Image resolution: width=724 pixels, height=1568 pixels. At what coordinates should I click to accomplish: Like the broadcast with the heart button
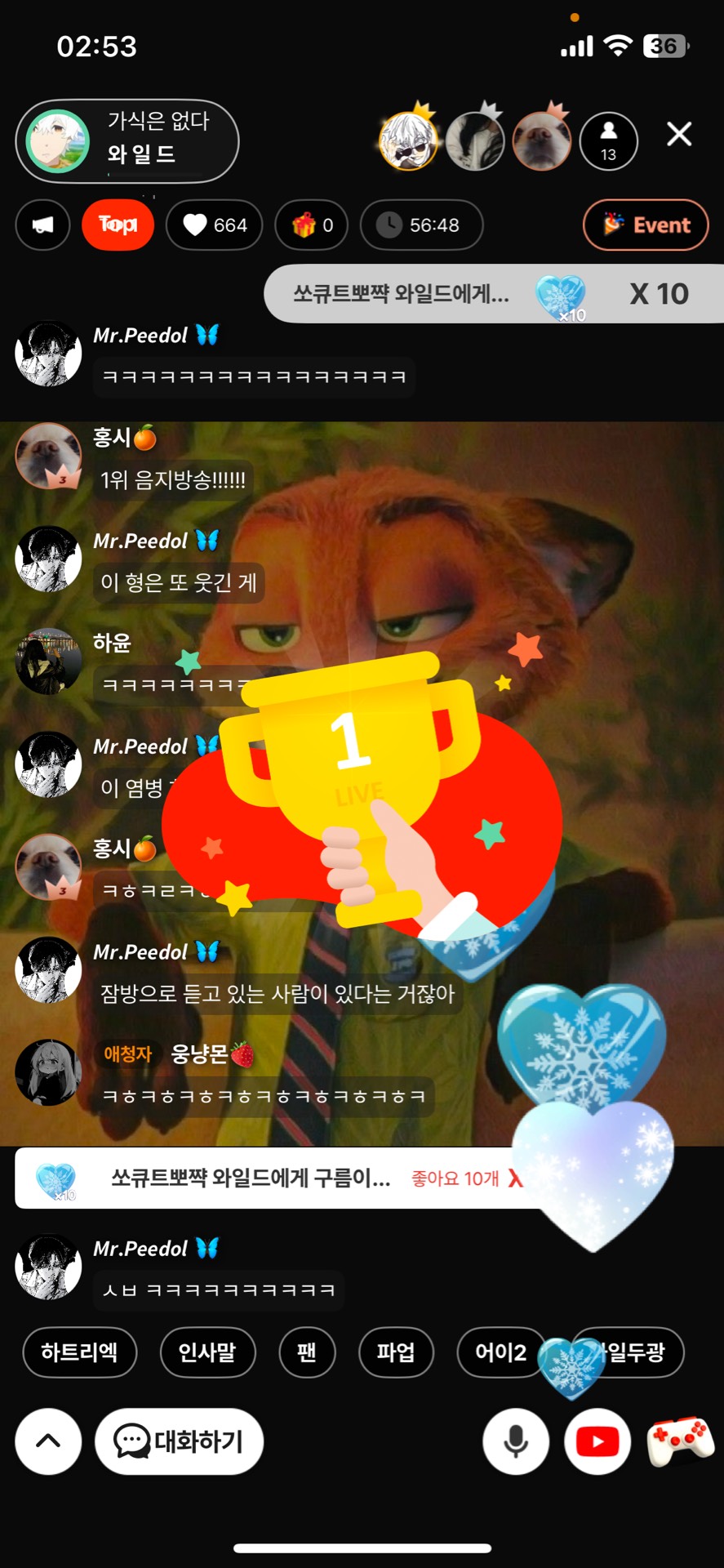pos(214,225)
